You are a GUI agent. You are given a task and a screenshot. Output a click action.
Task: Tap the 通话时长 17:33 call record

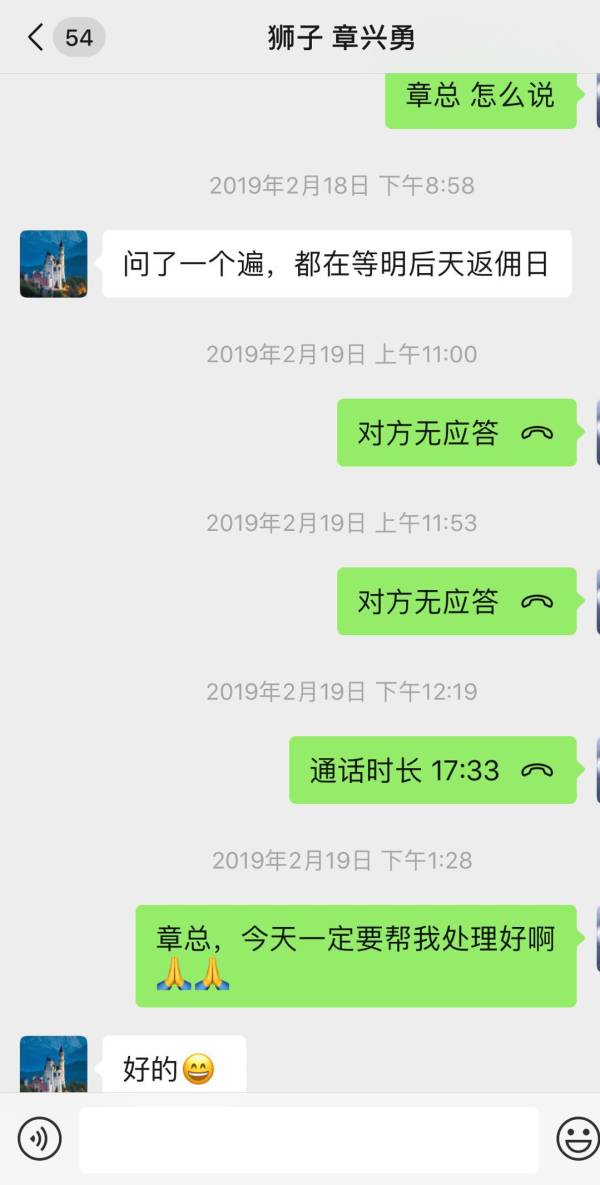(x=432, y=770)
